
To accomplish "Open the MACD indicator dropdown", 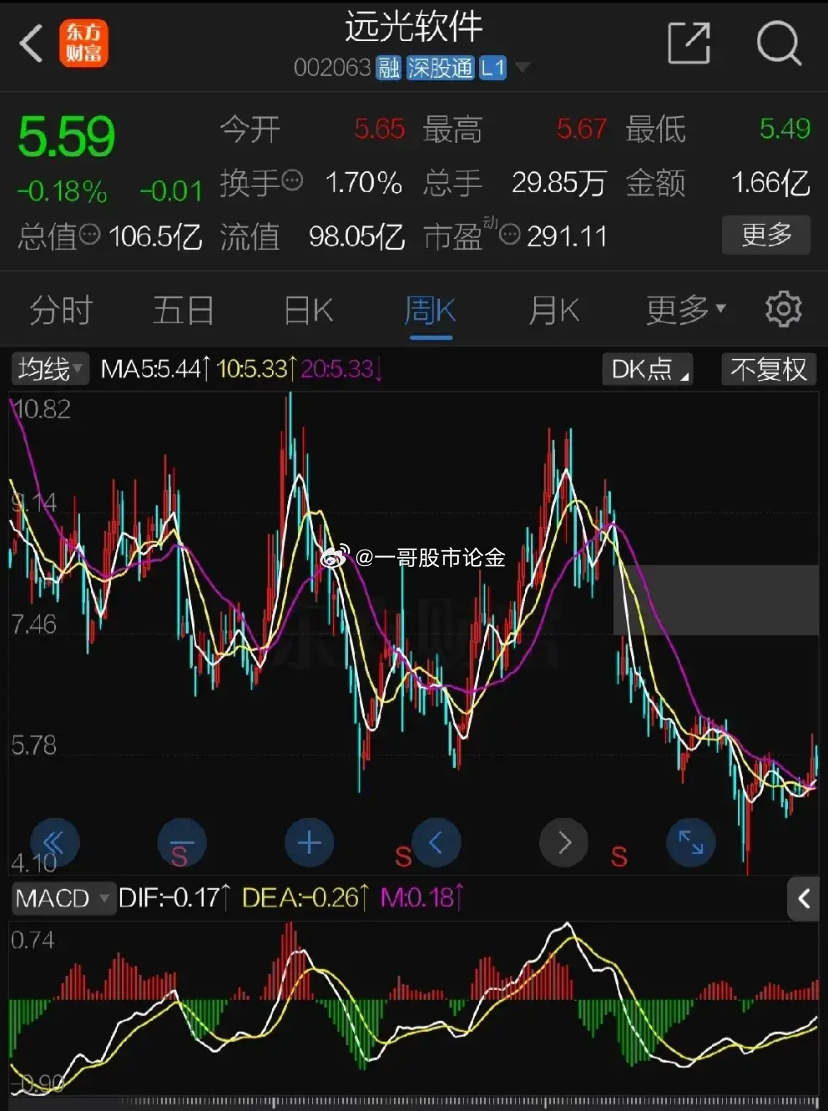I will pyautogui.click(x=62, y=898).
